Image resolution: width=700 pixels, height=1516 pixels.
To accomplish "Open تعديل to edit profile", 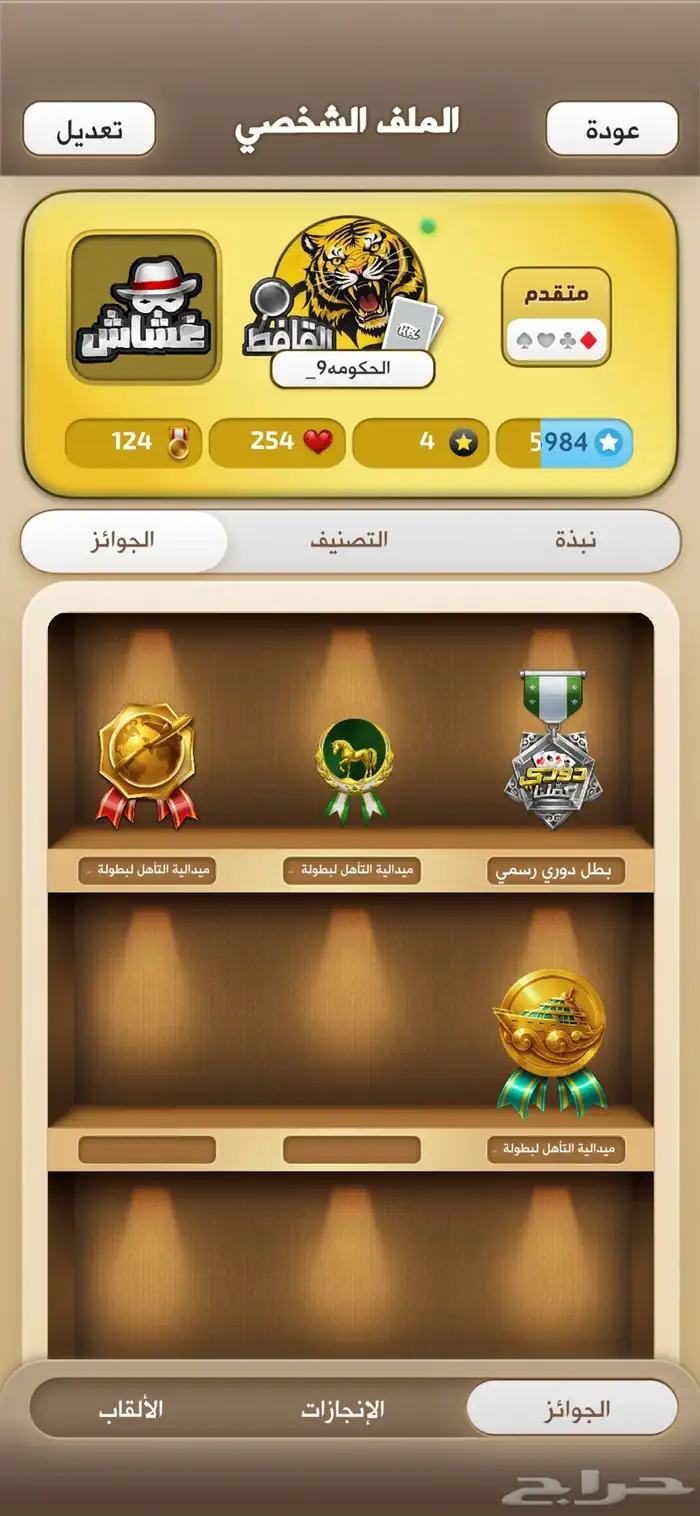I will 89,129.
